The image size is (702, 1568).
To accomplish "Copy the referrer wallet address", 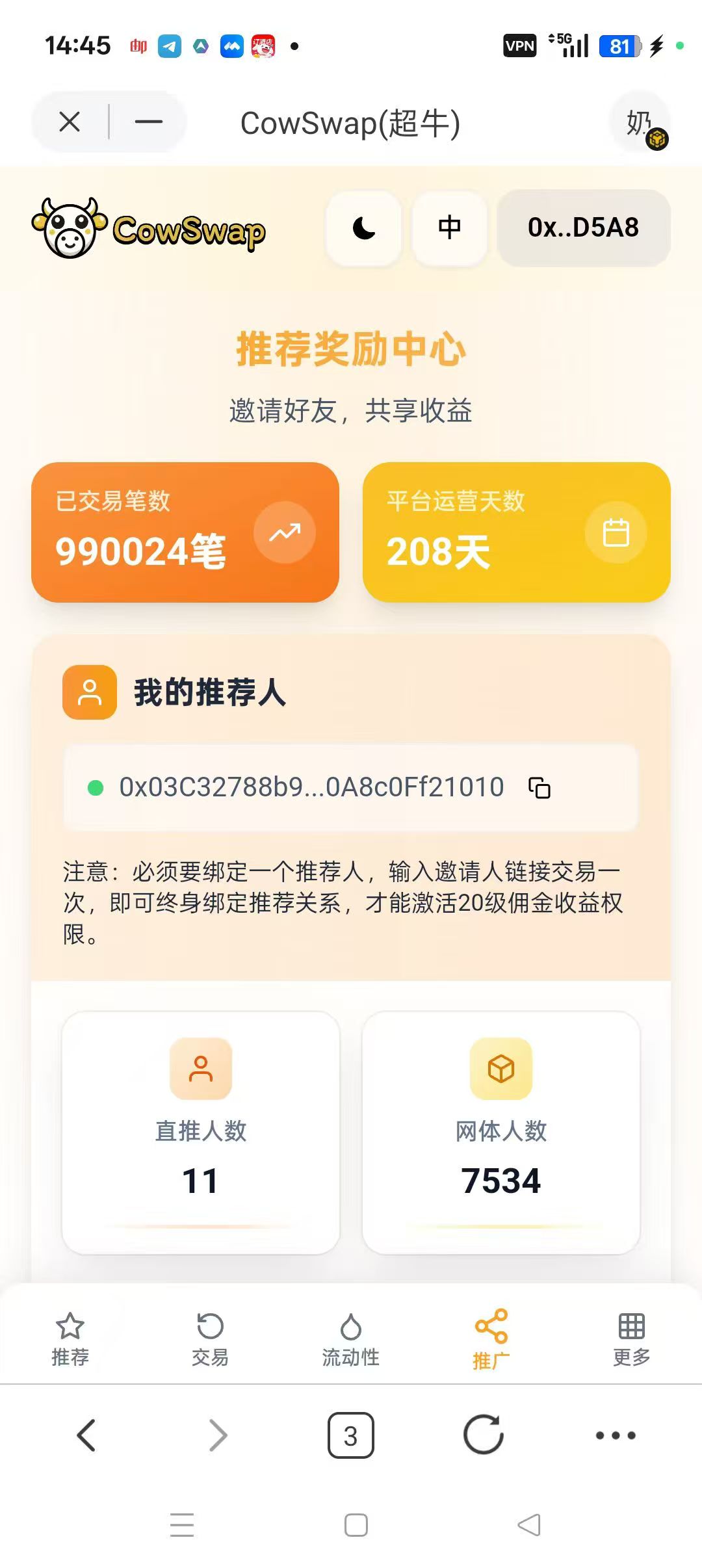I will (539, 787).
